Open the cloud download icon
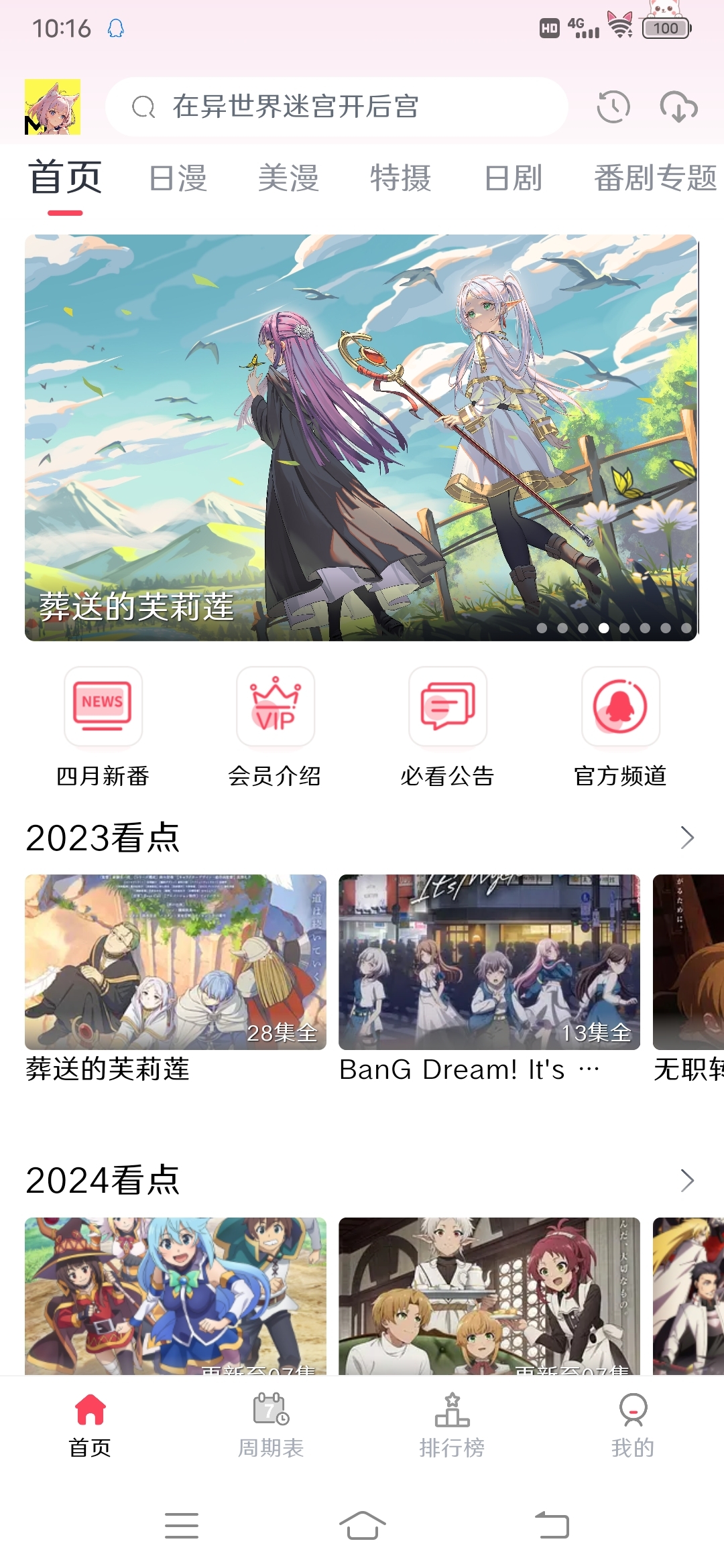The image size is (724, 1568). pyautogui.click(x=678, y=107)
